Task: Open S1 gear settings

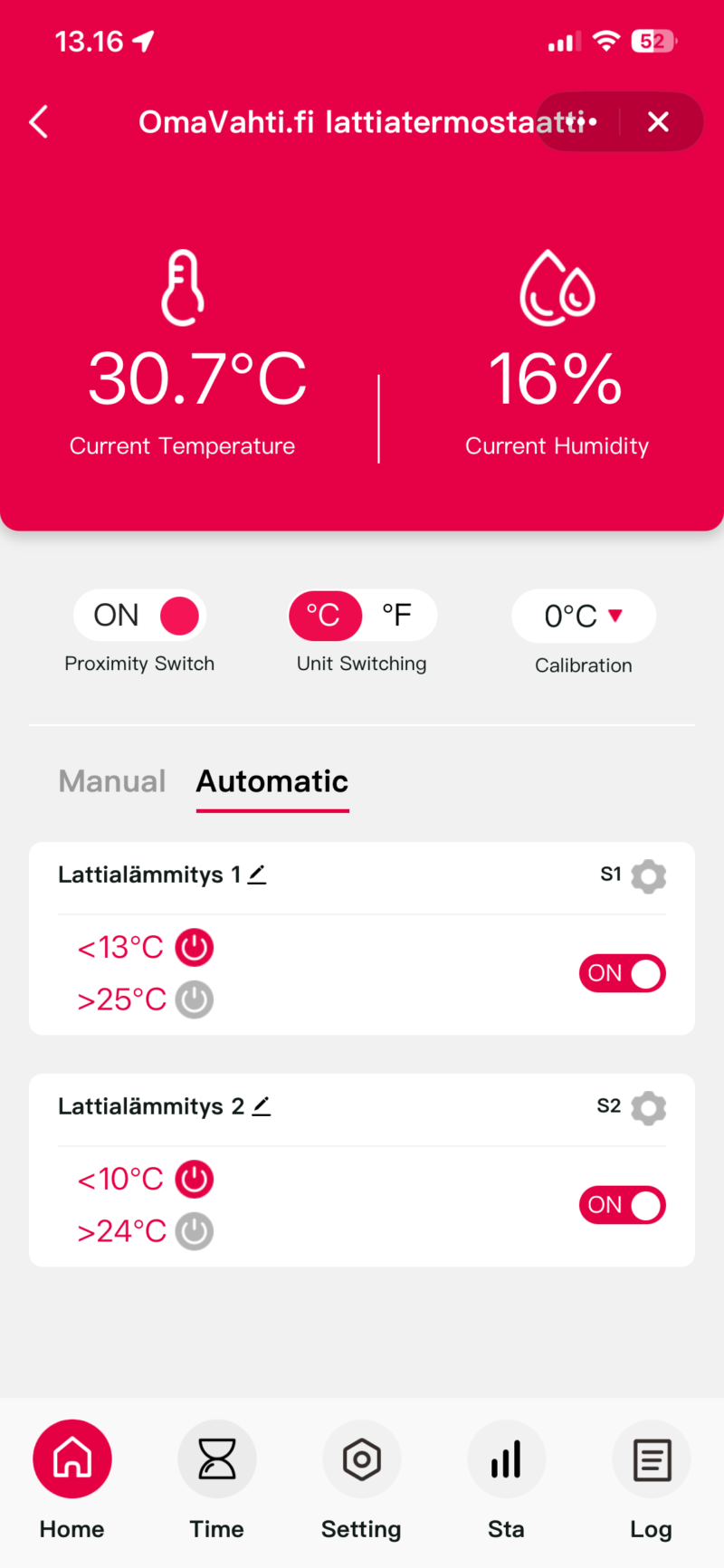Action: click(x=648, y=875)
